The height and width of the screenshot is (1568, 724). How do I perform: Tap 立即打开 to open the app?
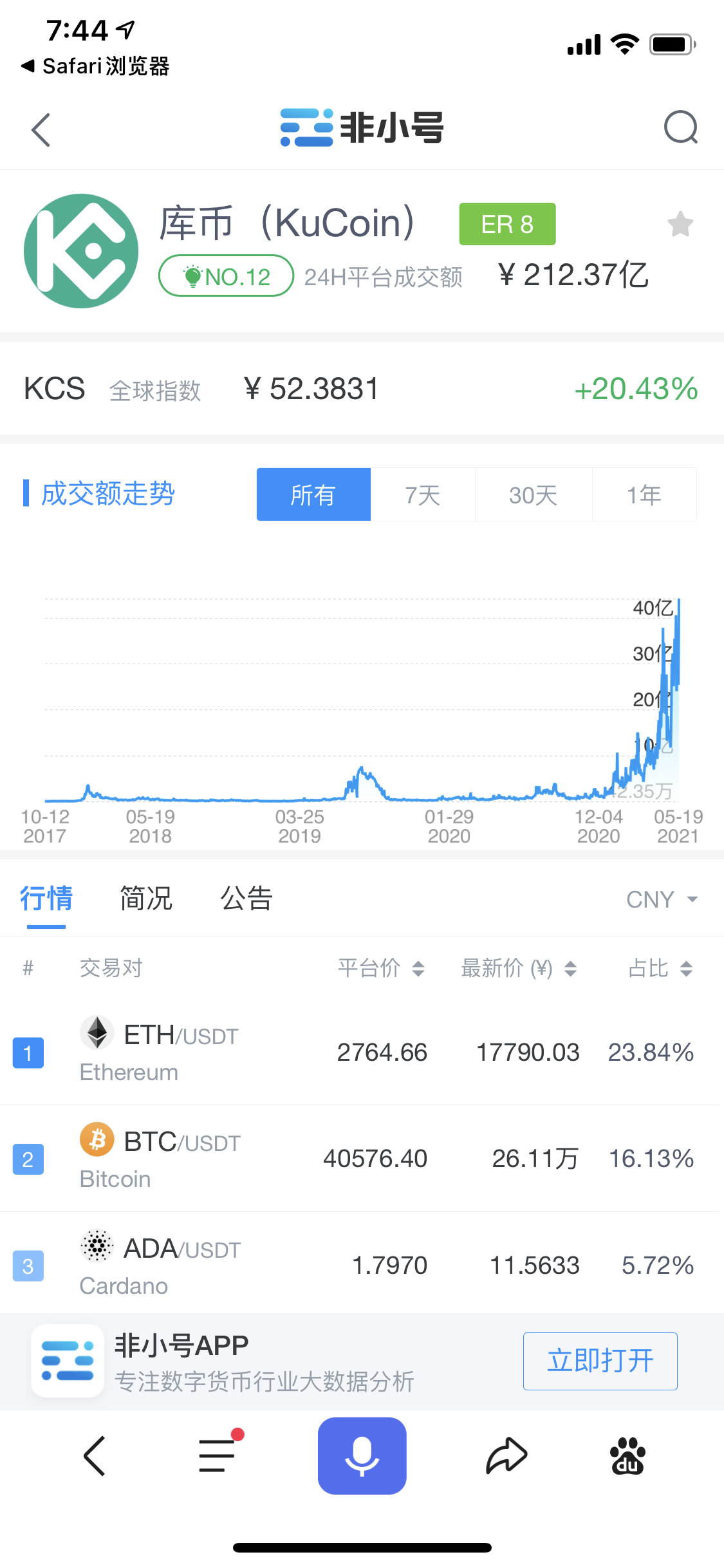pos(600,1361)
